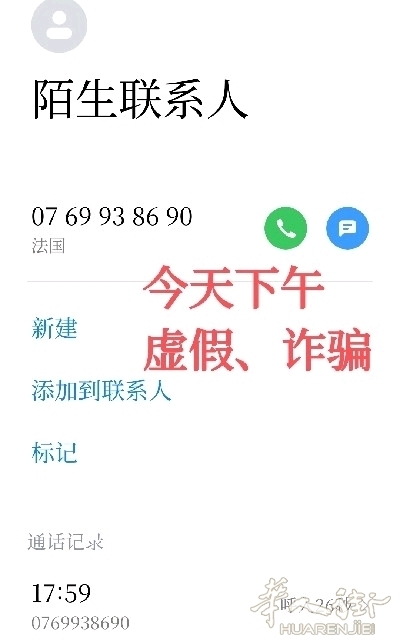Open the 17:59 call log entry

pyautogui.click(x=200, y=606)
